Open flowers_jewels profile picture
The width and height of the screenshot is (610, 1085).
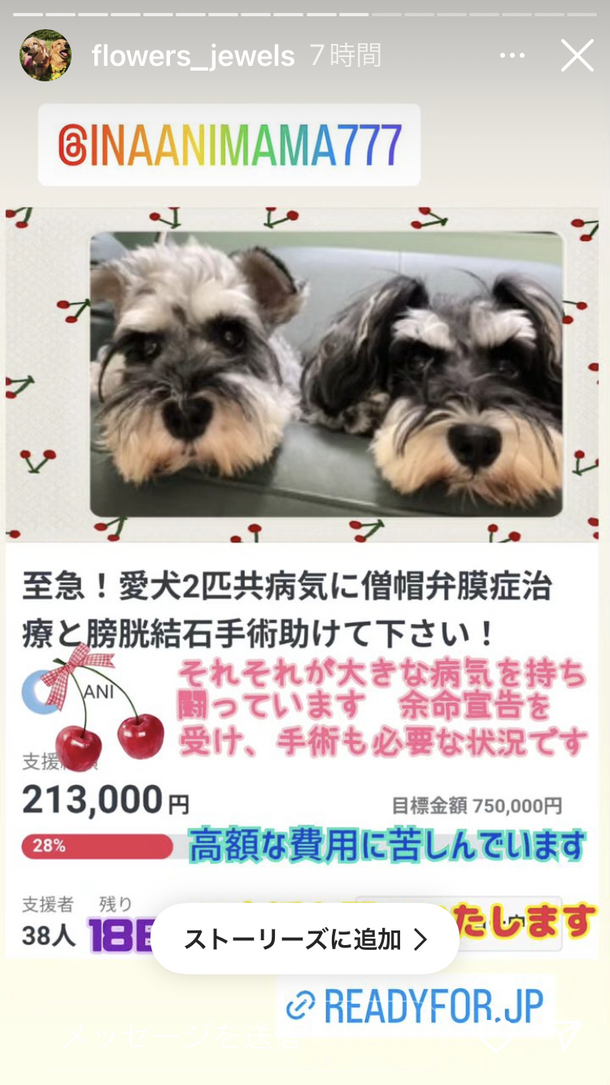45,55
